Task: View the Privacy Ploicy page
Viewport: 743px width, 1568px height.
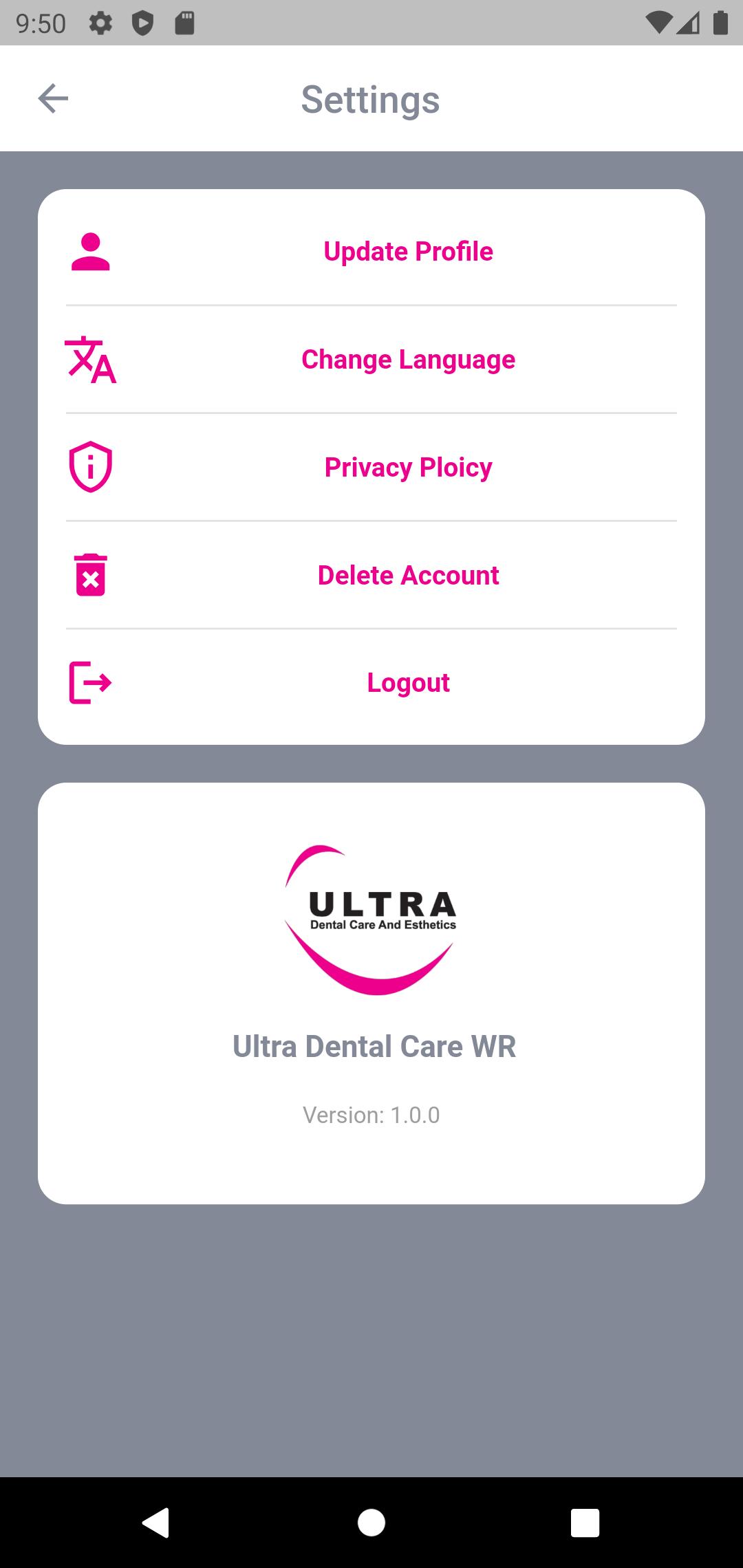Action: point(371,468)
